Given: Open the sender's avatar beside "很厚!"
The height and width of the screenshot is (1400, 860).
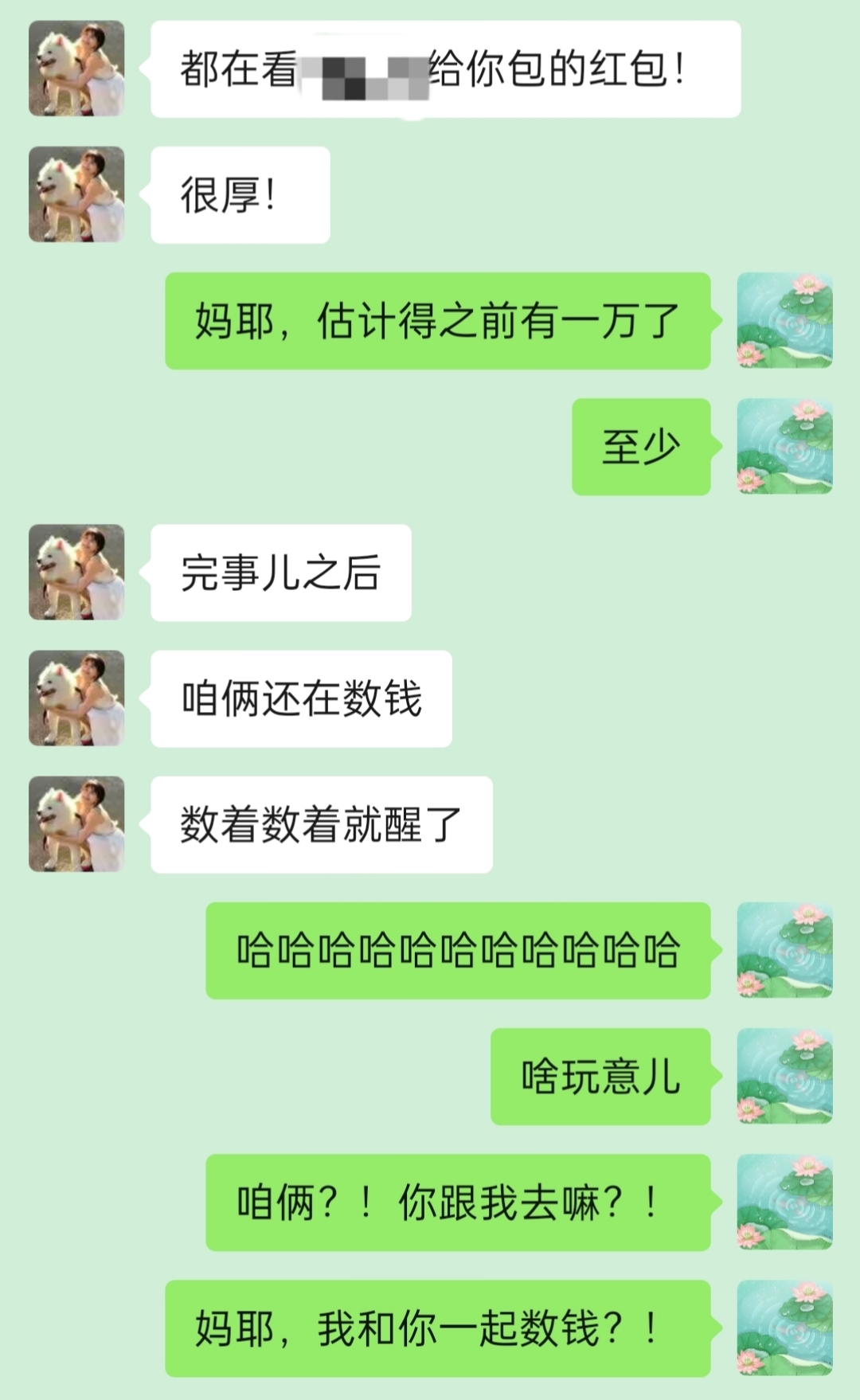Looking at the screenshot, I should point(76,194).
